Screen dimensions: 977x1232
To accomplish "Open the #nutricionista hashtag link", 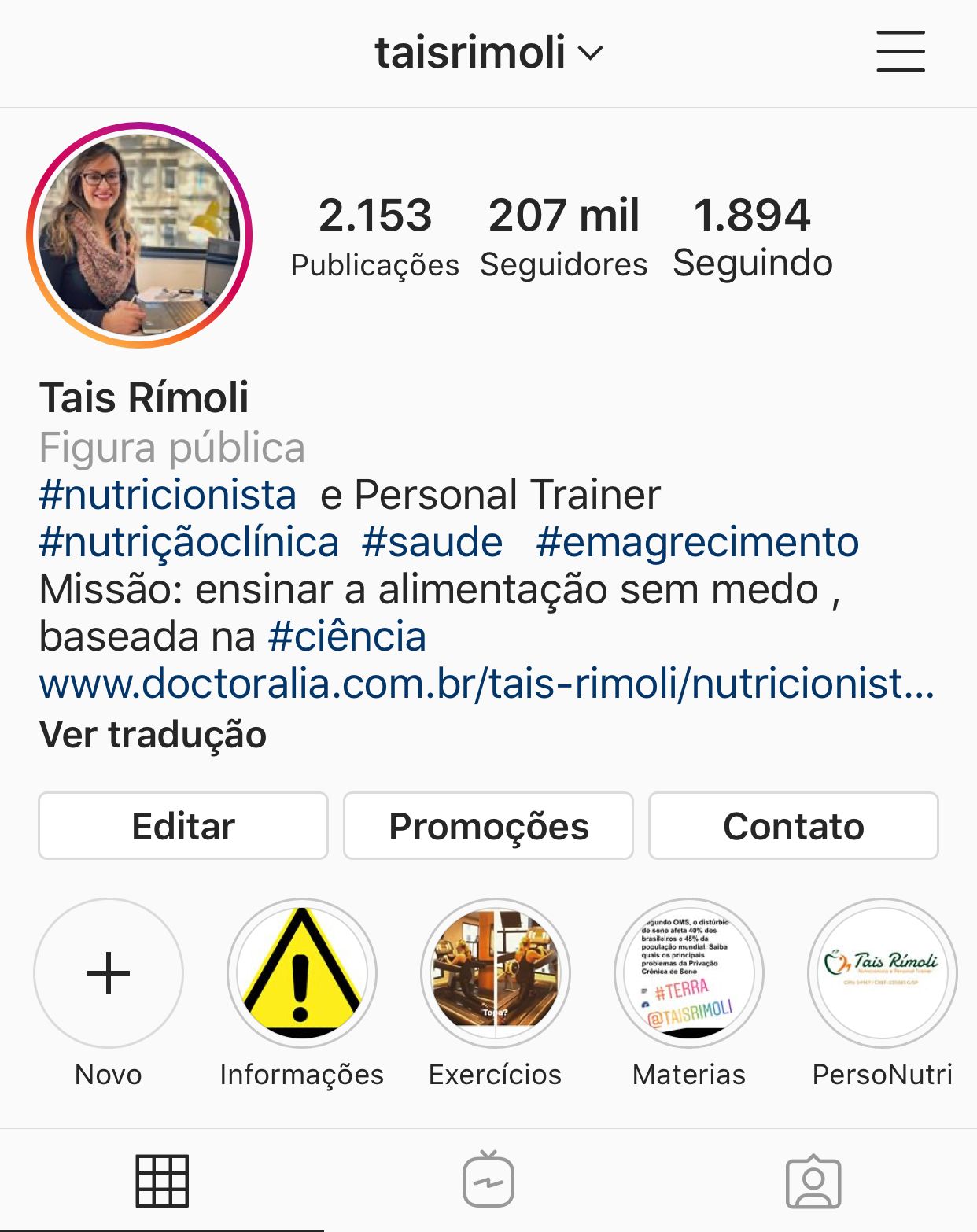I will [168, 495].
